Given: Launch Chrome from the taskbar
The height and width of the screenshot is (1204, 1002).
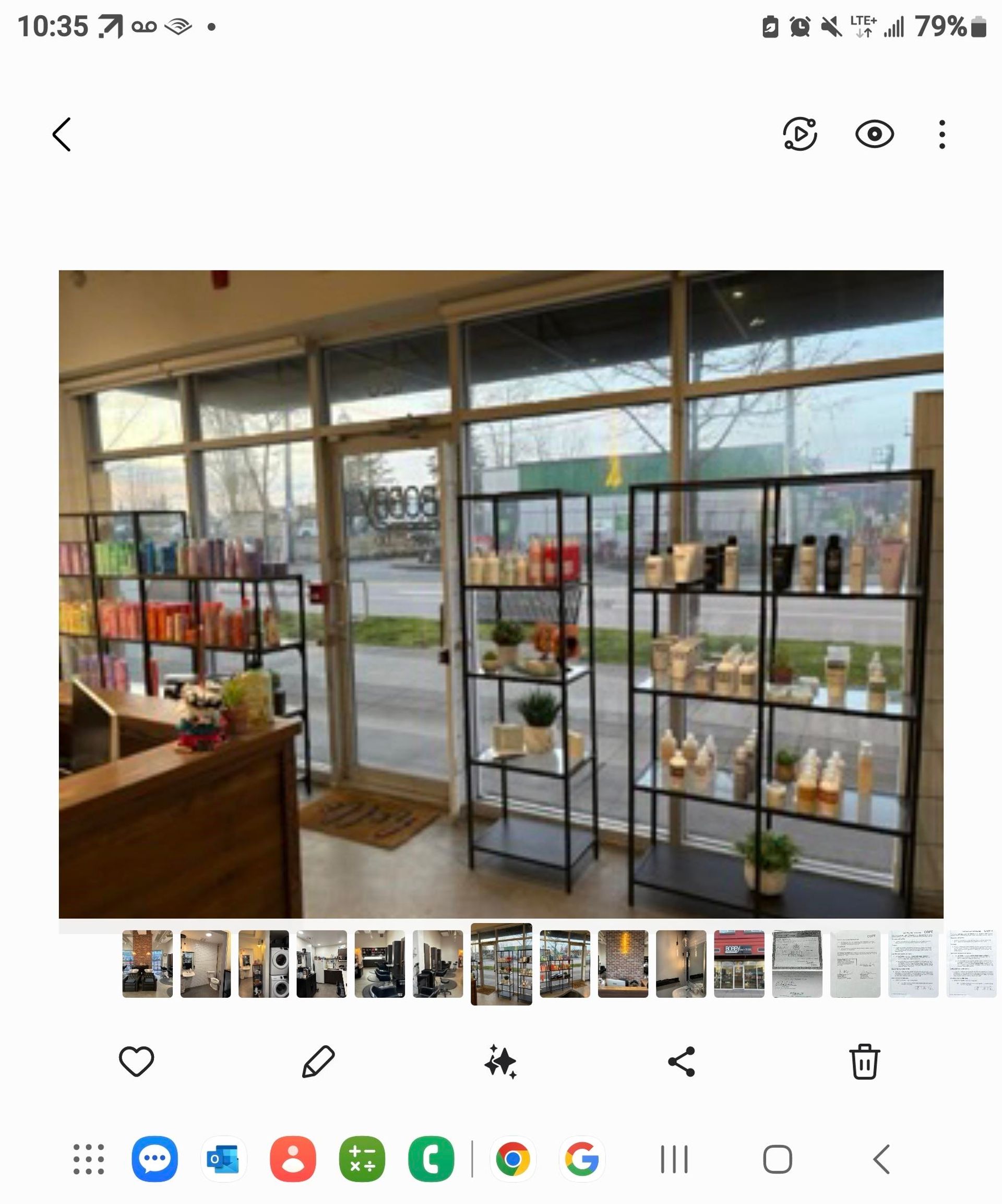Looking at the screenshot, I should tap(512, 1159).
